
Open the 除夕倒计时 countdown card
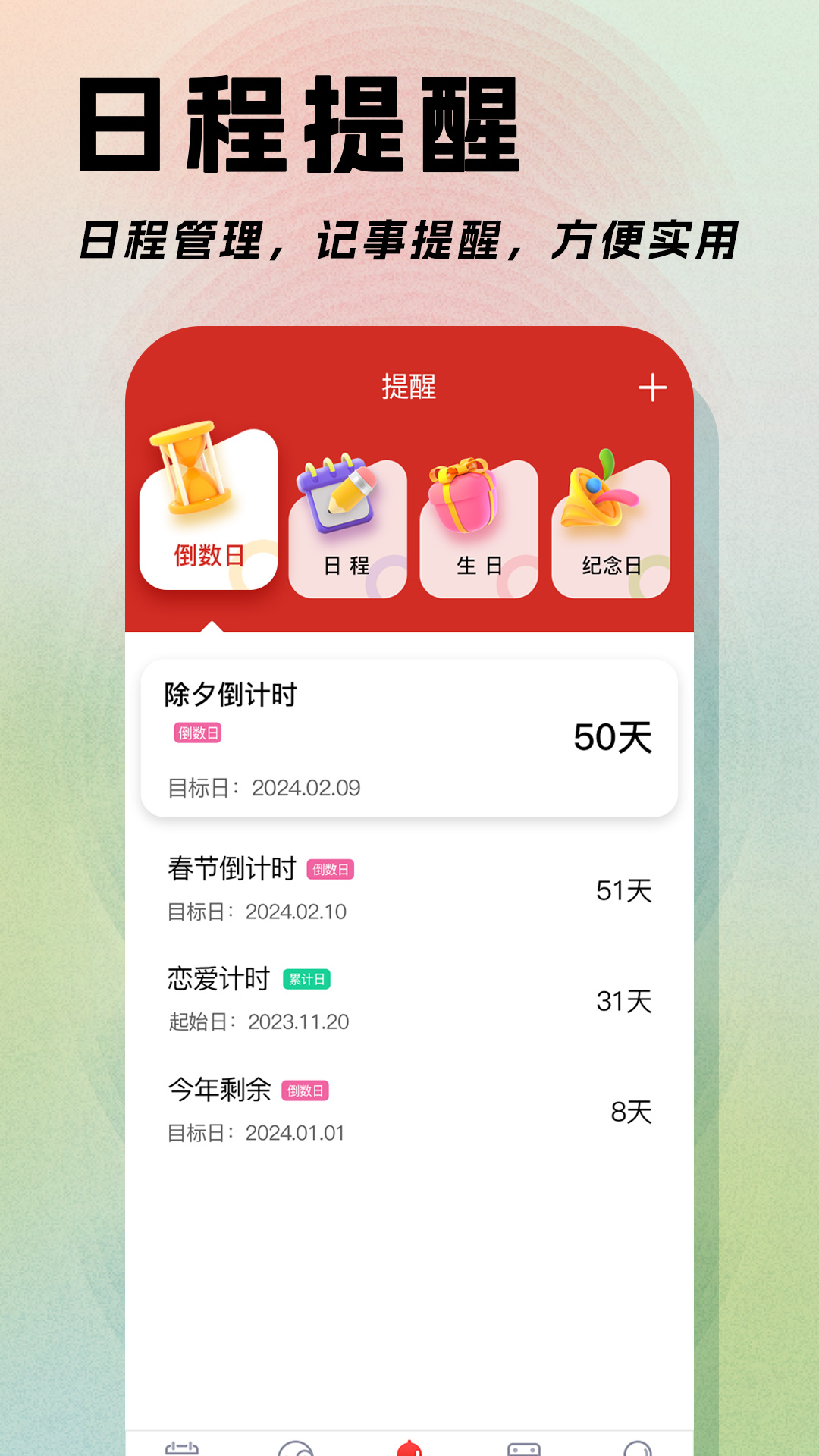point(409,739)
